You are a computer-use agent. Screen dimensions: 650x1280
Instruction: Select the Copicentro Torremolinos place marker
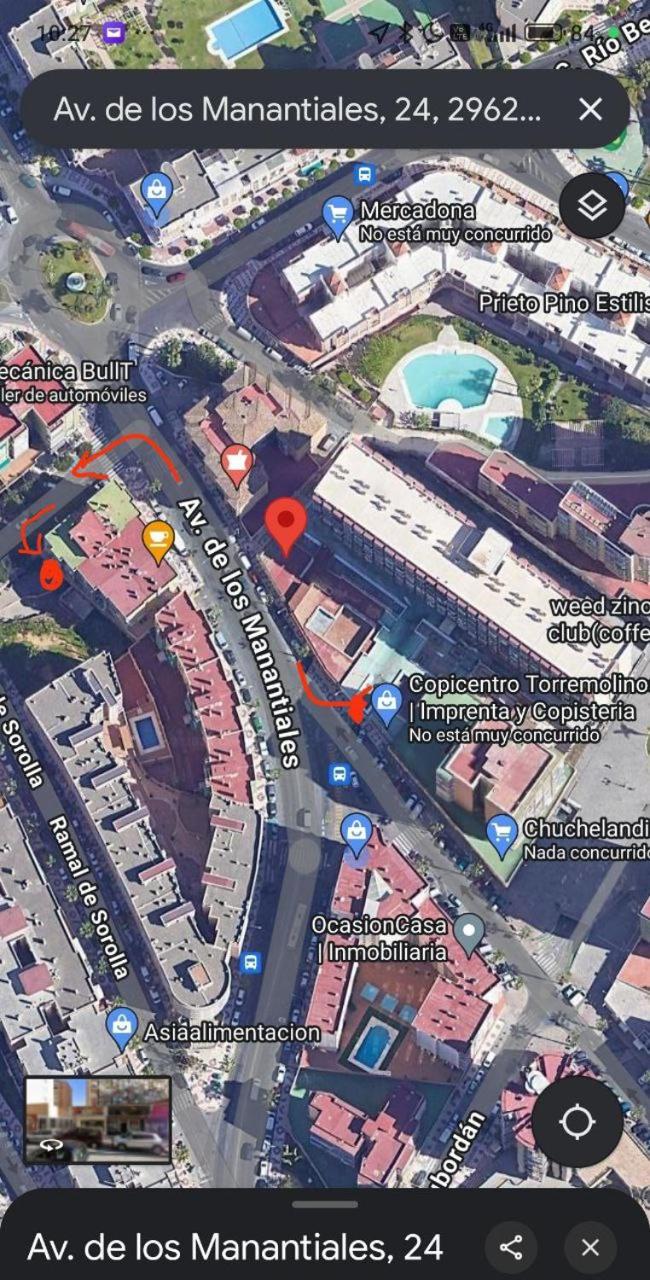(387, 703)
